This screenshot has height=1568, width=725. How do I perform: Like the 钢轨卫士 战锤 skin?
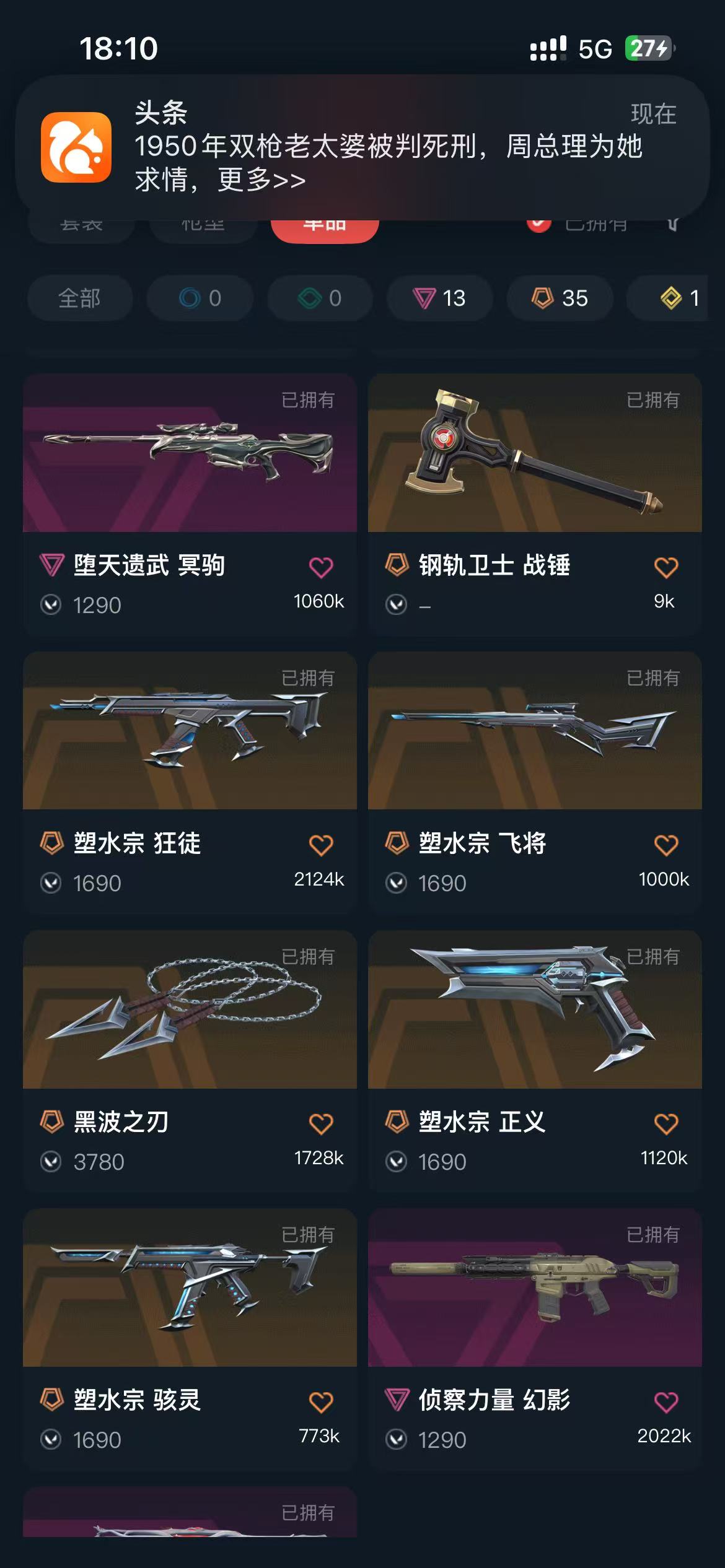(666, 567)
